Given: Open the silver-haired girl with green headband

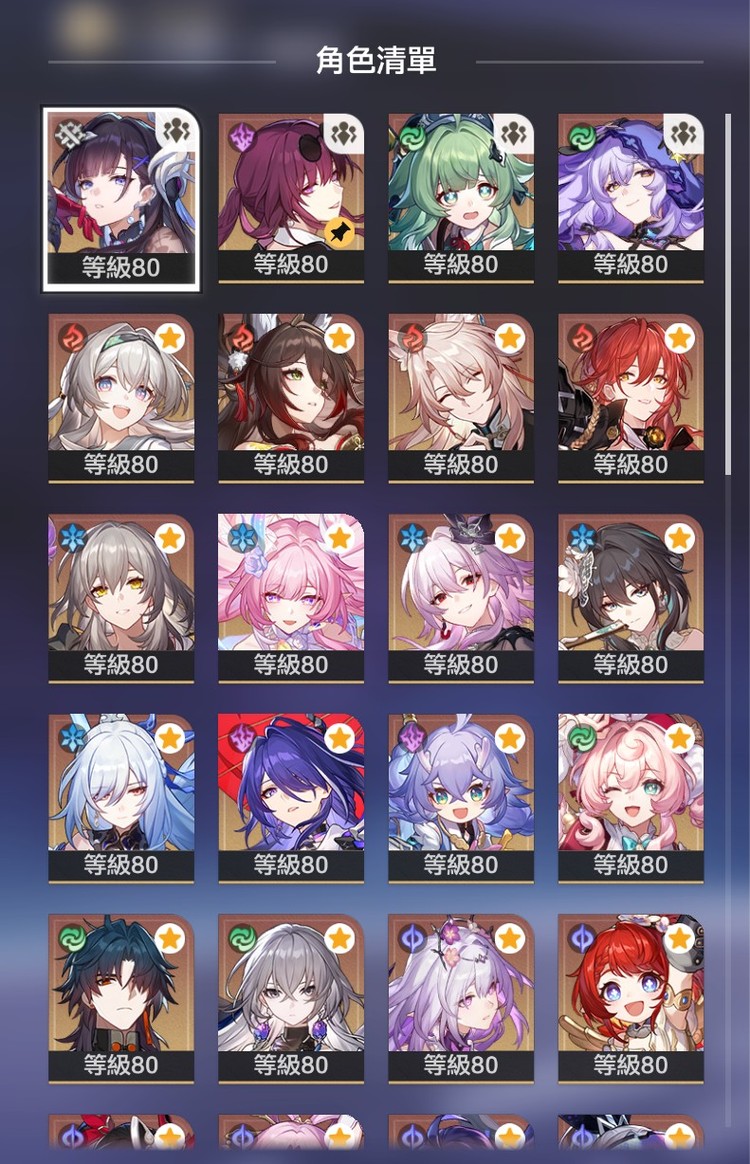Looking at the screenshot, I should coord(121,397).
